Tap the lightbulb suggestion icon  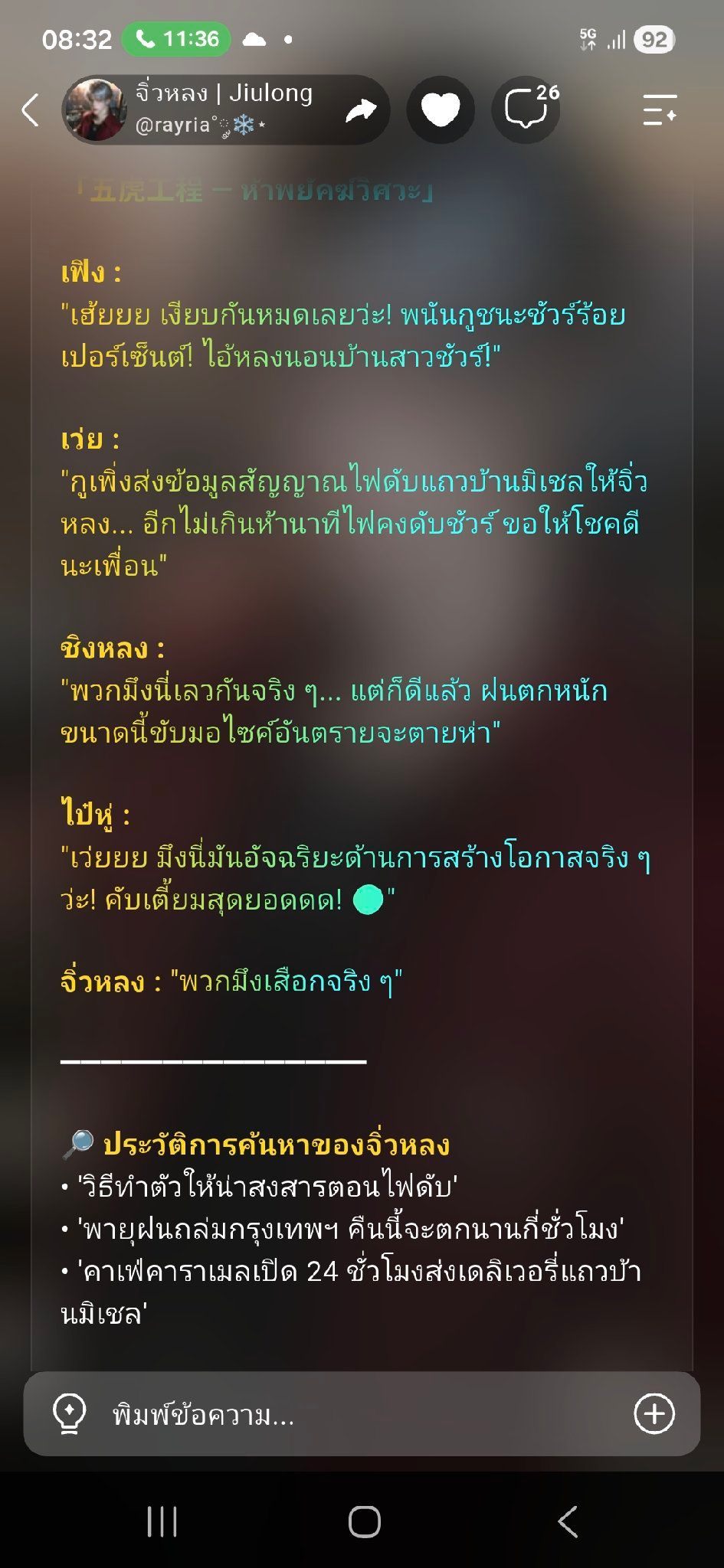click(x=69, y=1413)
